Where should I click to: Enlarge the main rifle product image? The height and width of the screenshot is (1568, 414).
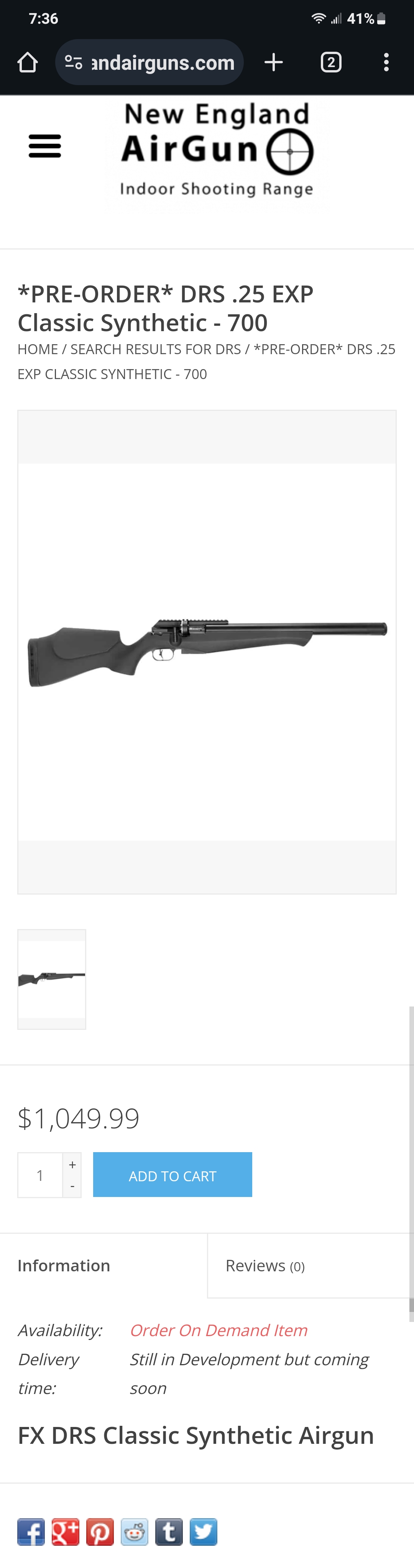[207, 651]
